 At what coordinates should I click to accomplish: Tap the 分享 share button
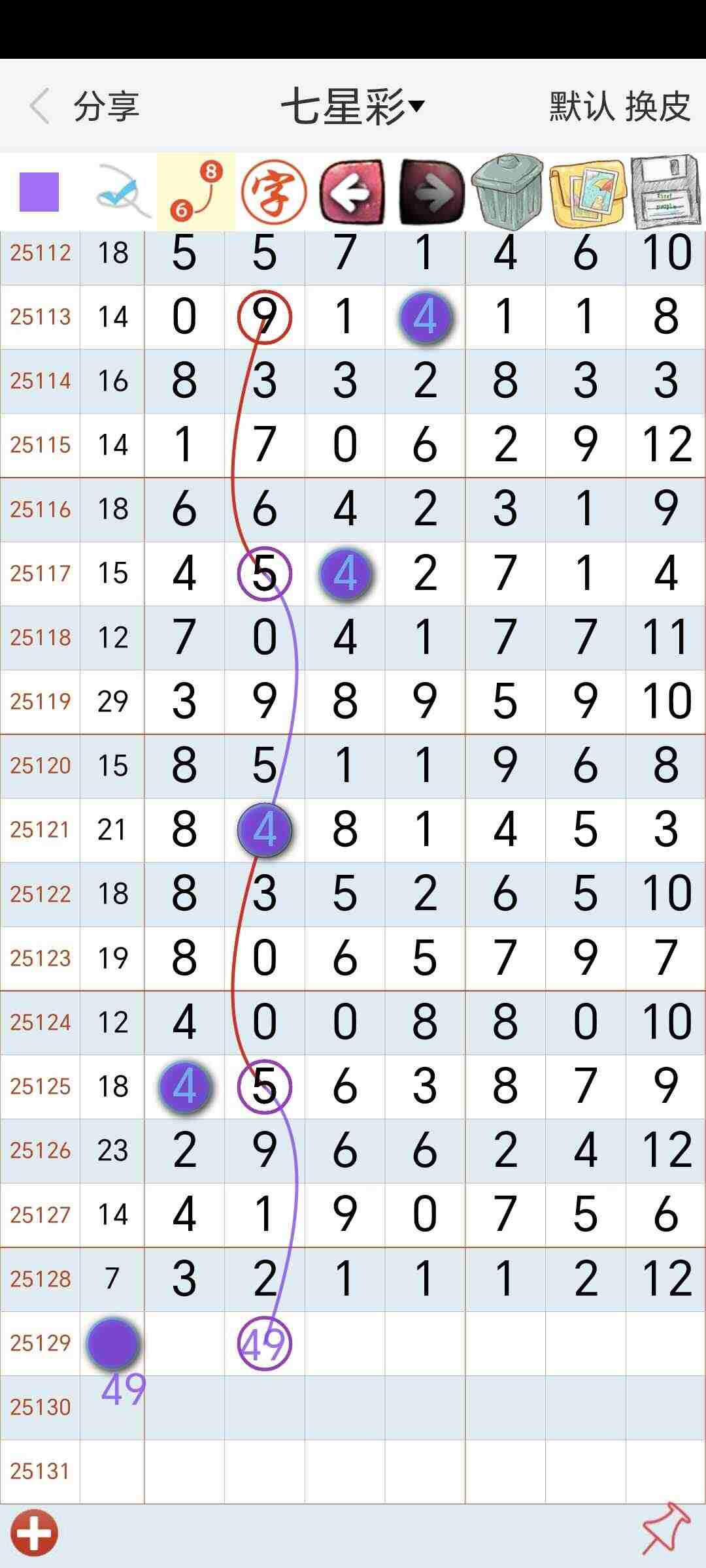pos(107,106)
